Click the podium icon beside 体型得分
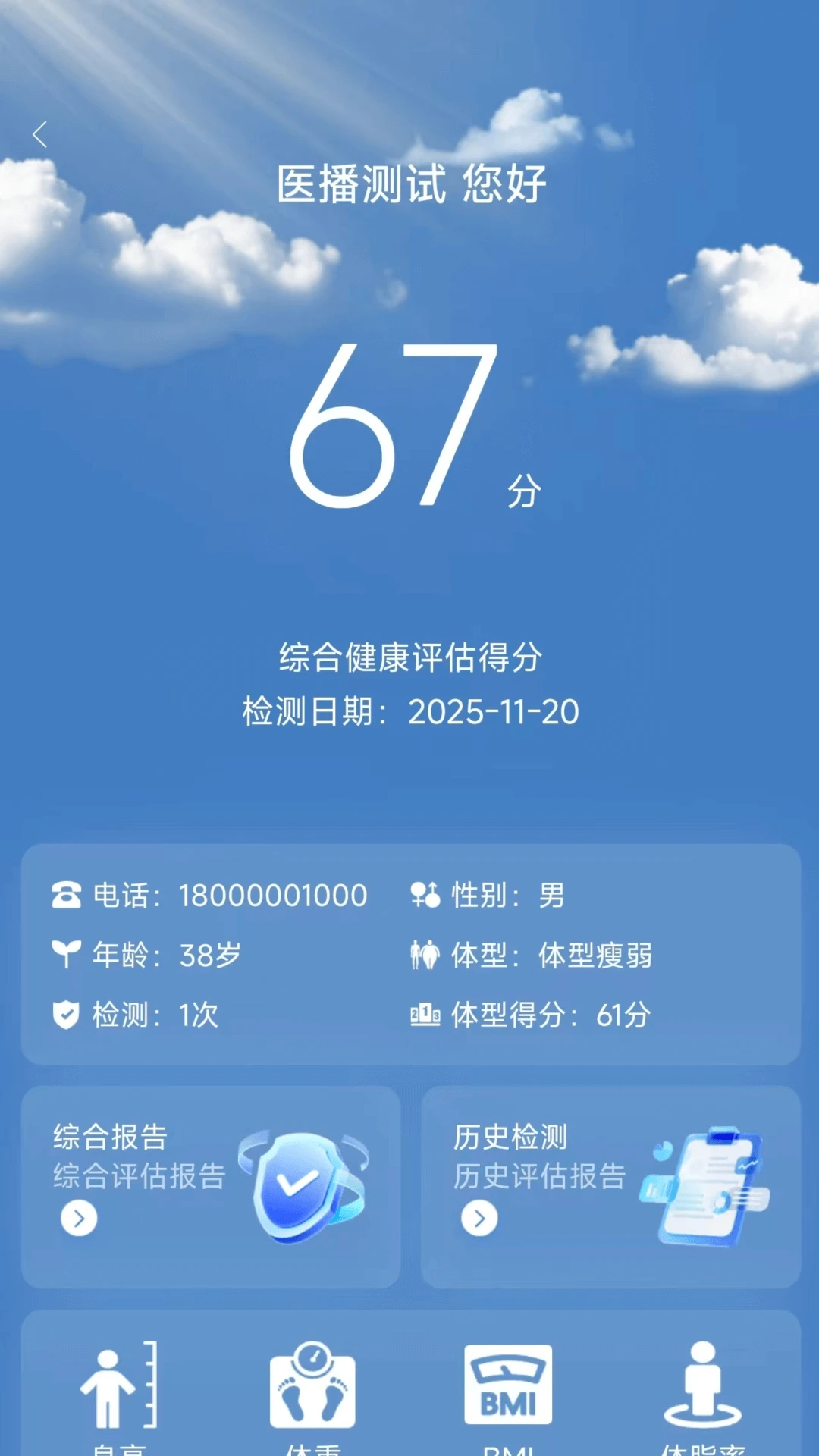 (425, 1014)
